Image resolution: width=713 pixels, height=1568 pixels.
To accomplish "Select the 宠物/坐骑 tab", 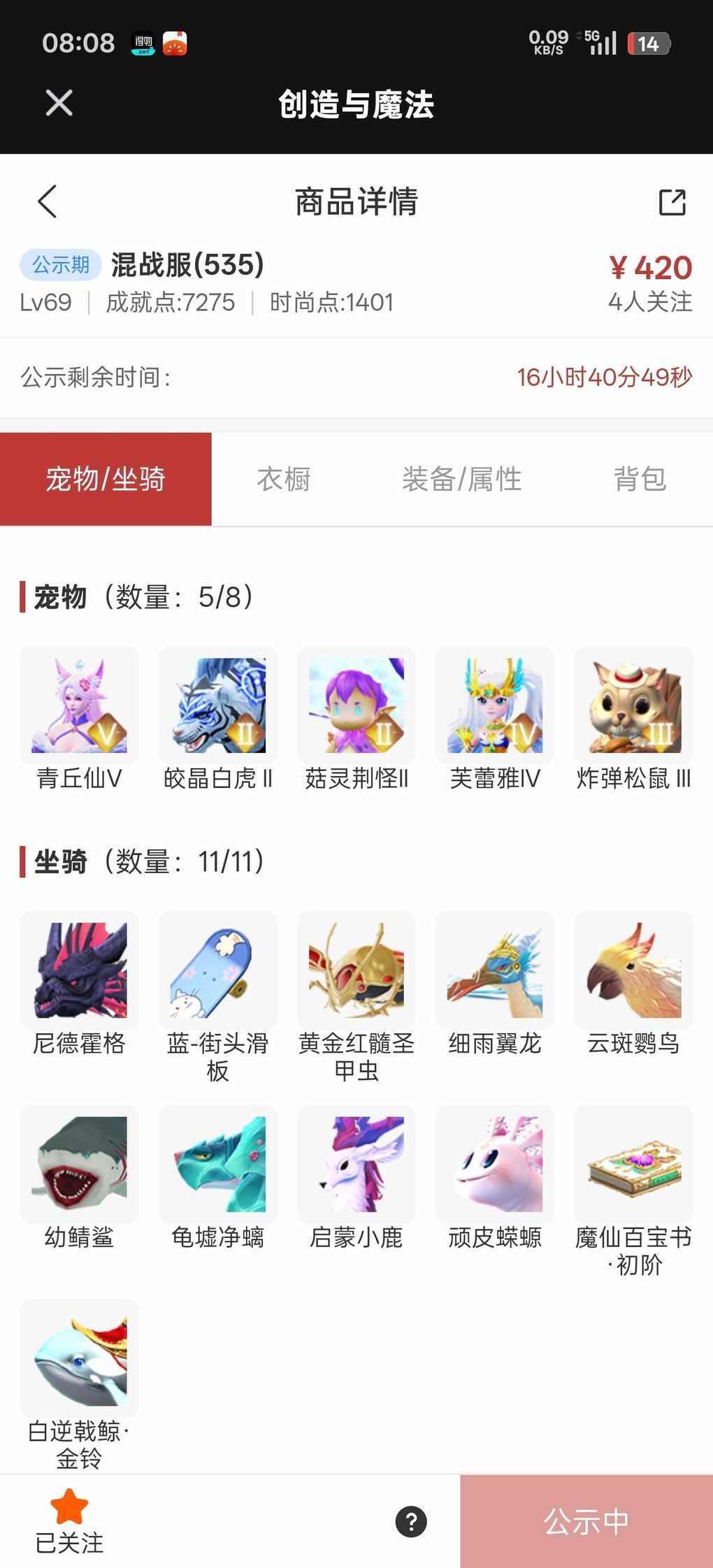I will [106, 480].
